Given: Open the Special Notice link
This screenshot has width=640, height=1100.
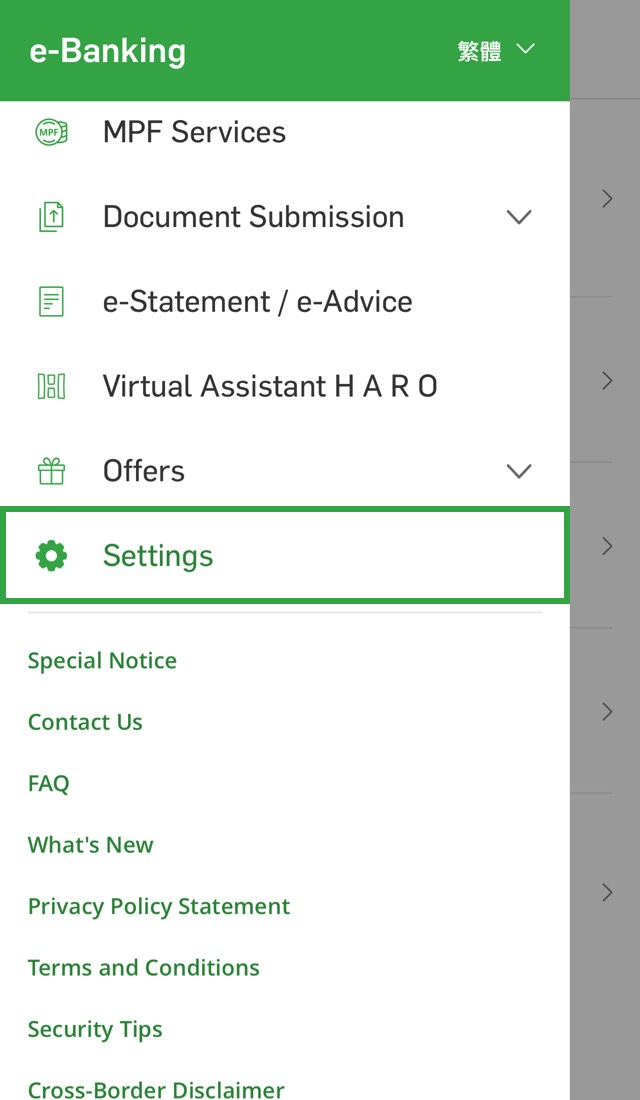Looking at the screenshot, I should point(102,661).
